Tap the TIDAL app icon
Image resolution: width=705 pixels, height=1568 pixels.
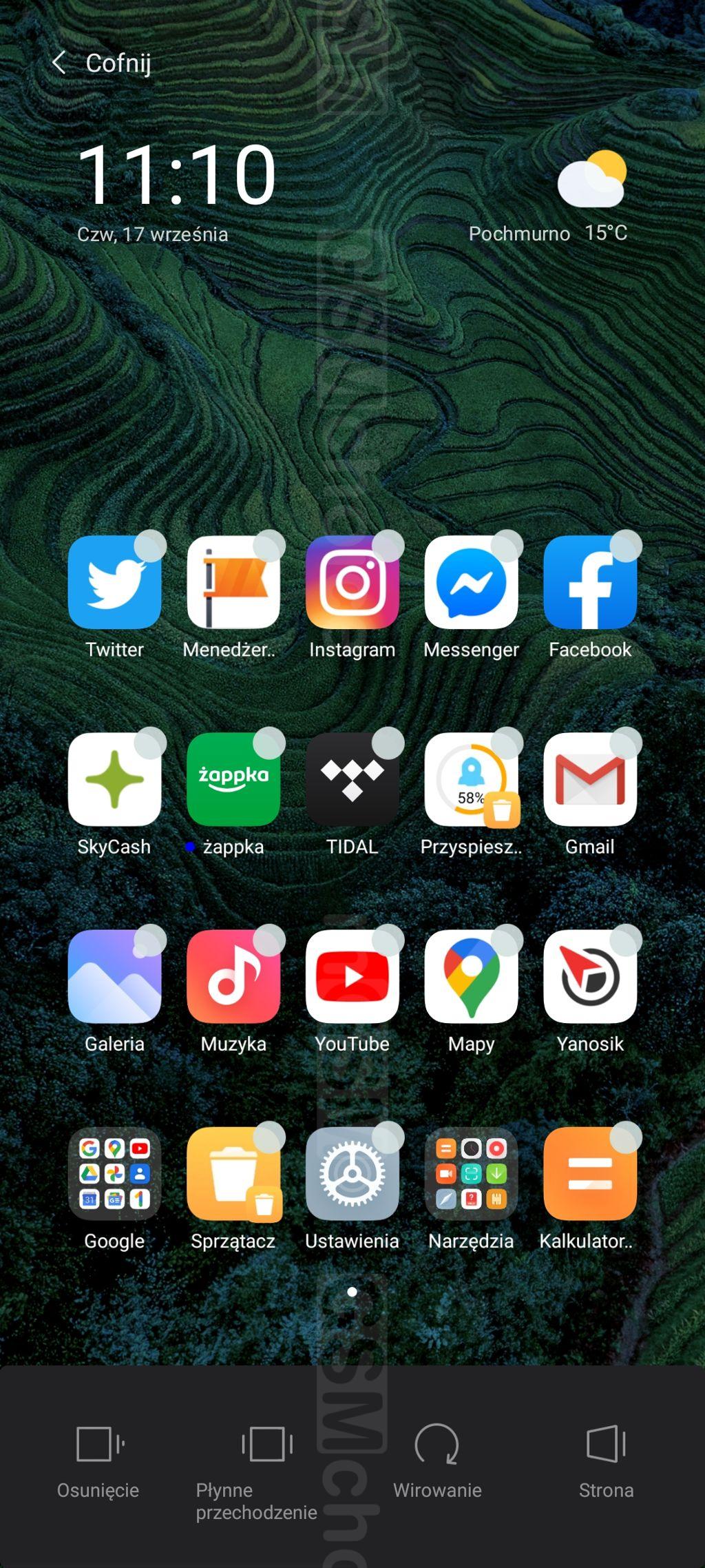click(x=352, y=780)
